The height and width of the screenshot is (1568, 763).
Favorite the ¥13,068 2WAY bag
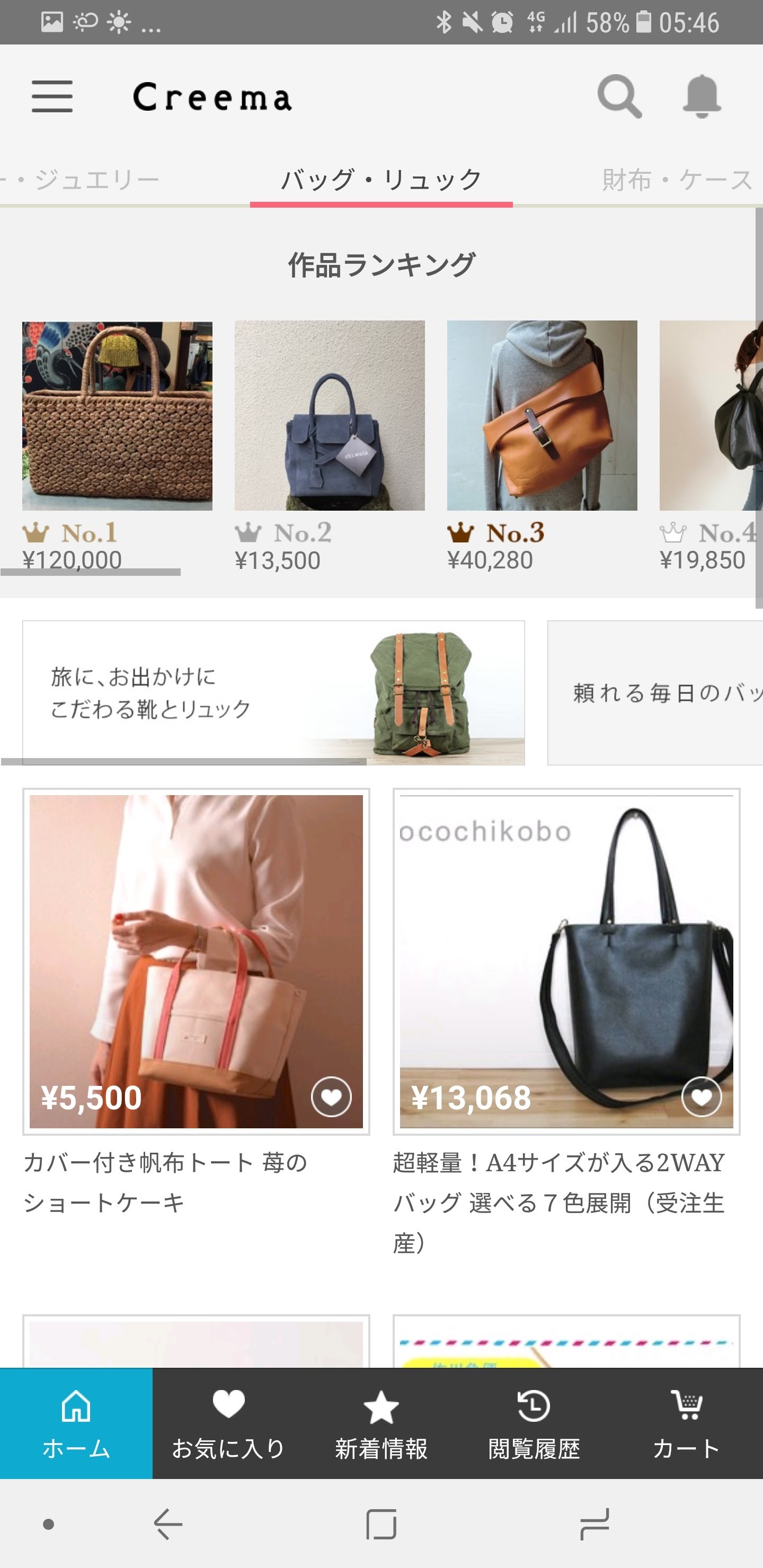[x=702, y=1097]
